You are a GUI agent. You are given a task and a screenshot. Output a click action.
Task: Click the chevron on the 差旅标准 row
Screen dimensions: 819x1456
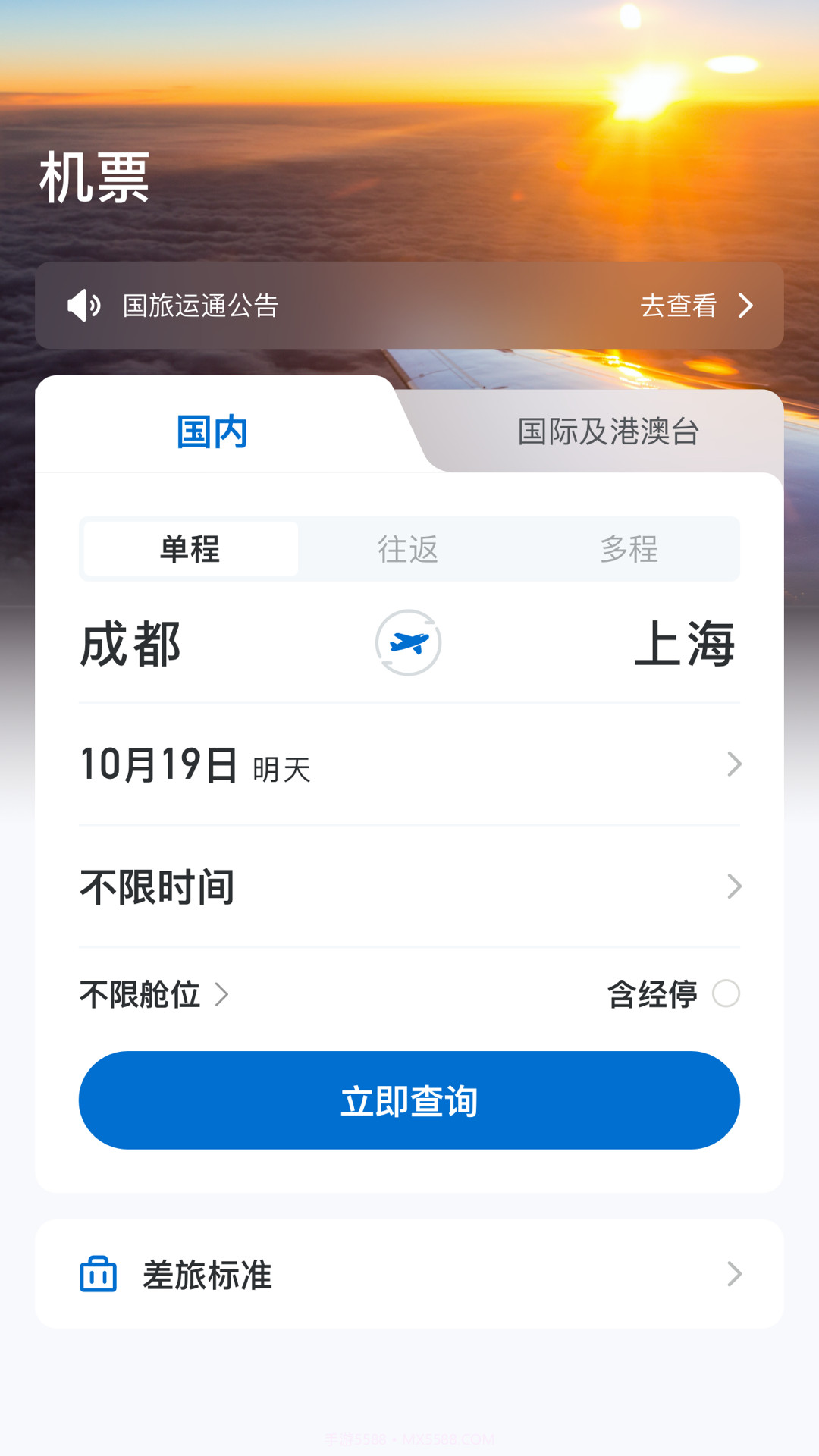[x=733, y=1274]
